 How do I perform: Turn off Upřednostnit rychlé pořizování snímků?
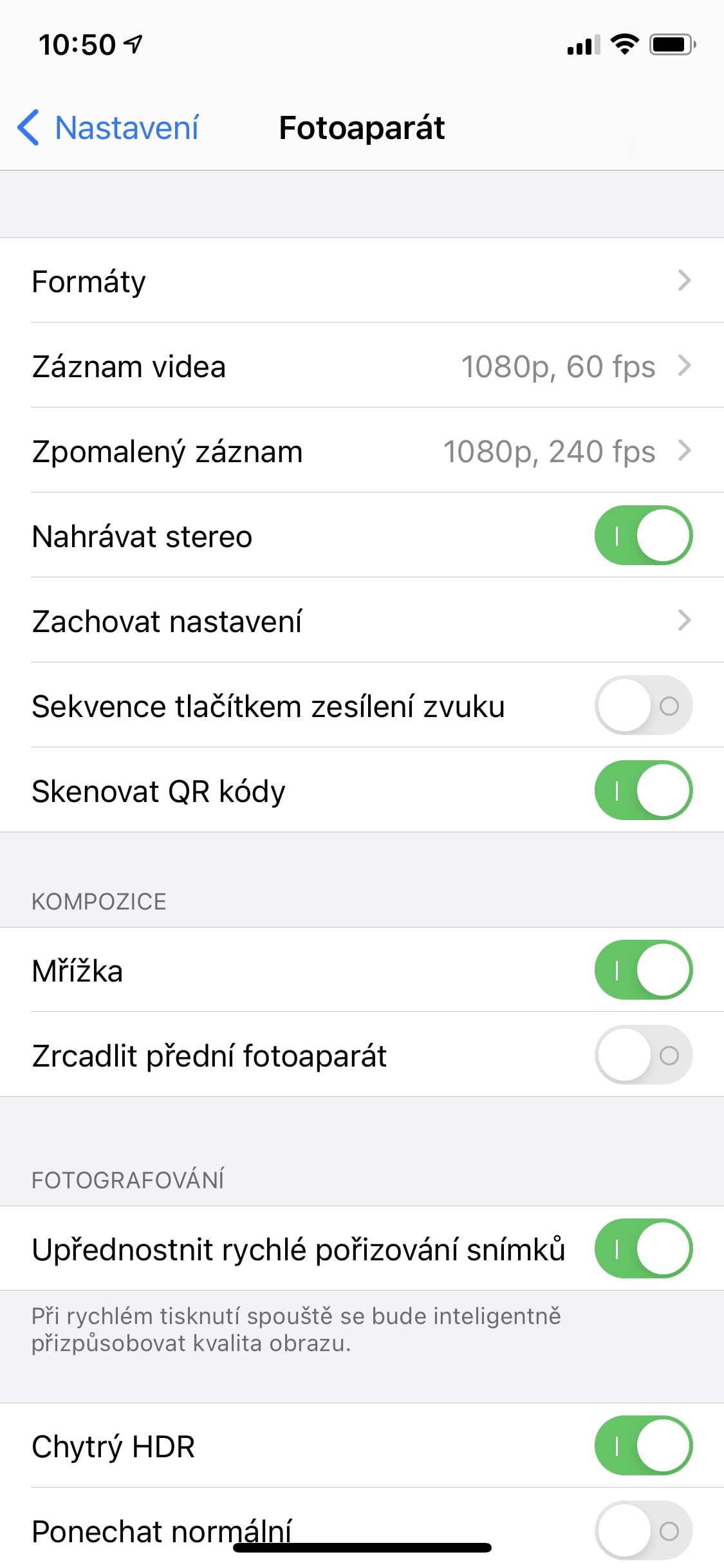pos(643,1249)
